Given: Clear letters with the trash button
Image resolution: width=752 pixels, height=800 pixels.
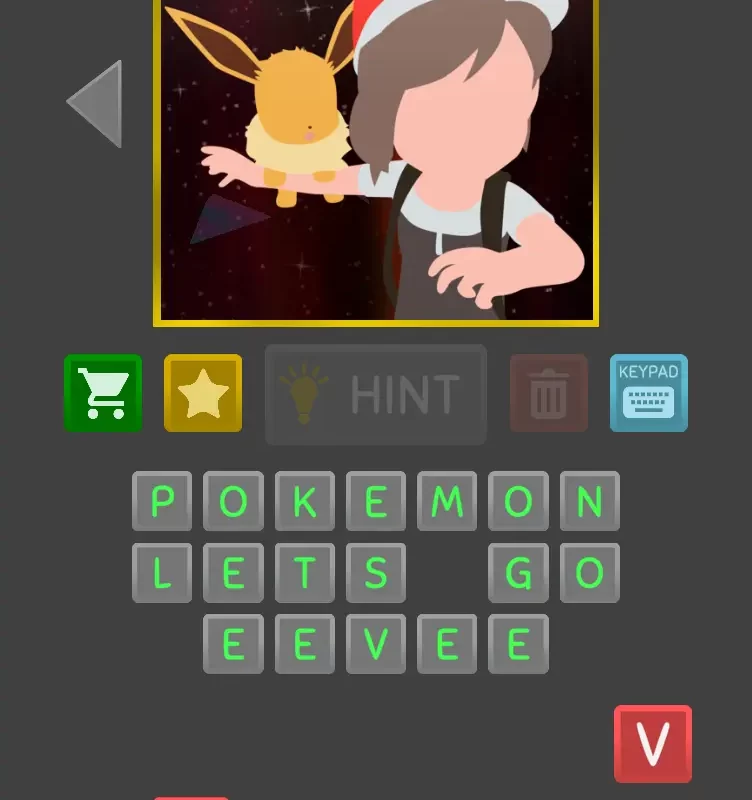Looking at the screenshot, I should [x=548, y=394].
